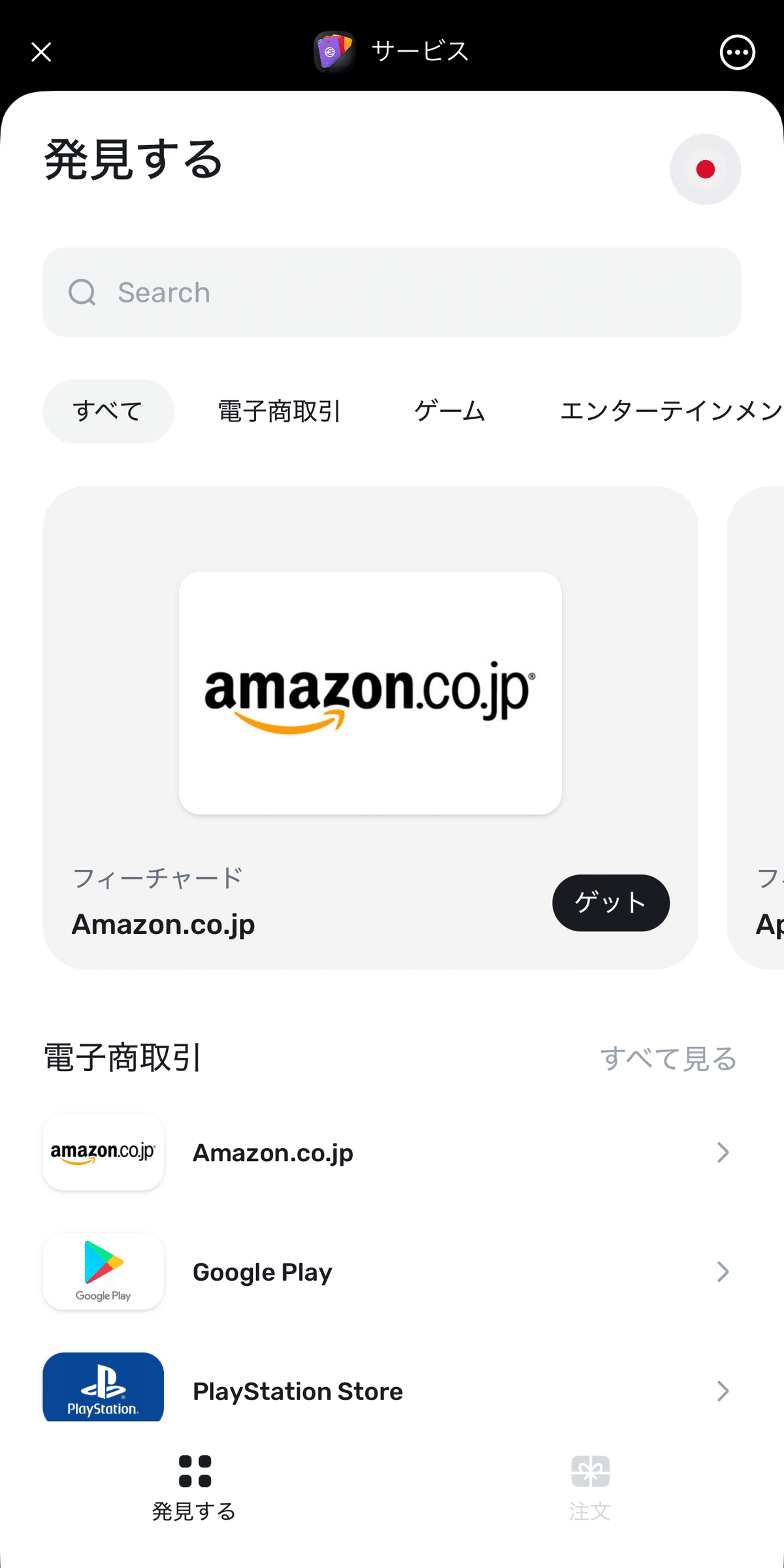The width and height of the screenshot is (784, 1568).
Task: Switch region by tapping the red circle flag
Action: pyautogui.click(x=705, y=169)
